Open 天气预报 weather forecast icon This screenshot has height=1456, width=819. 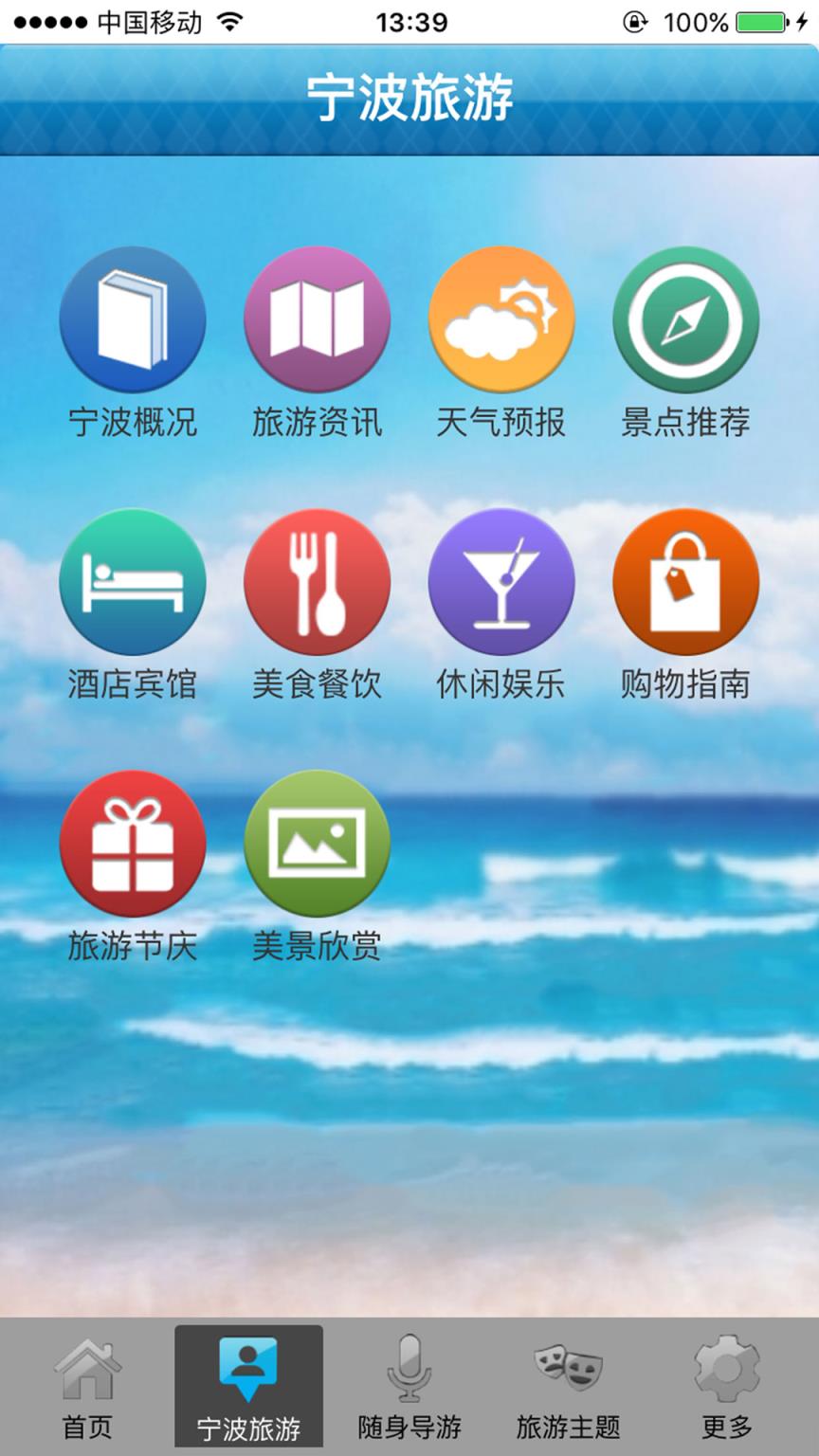click(501, 320)
